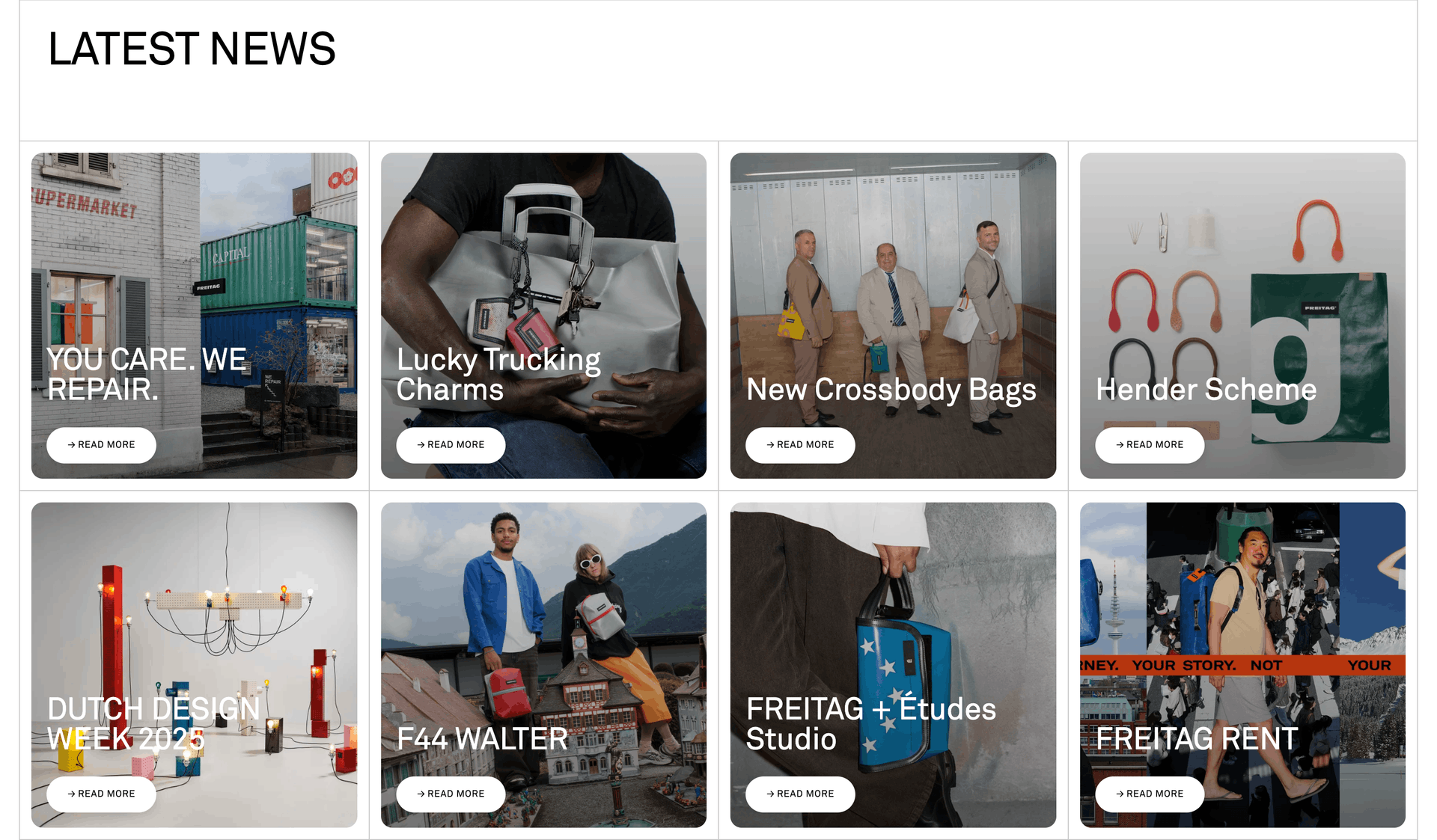Open Read More for F44 WALTER
The height and width of the screenshot is (840, 1437).
pyautogui.click(x=451, y=794)
